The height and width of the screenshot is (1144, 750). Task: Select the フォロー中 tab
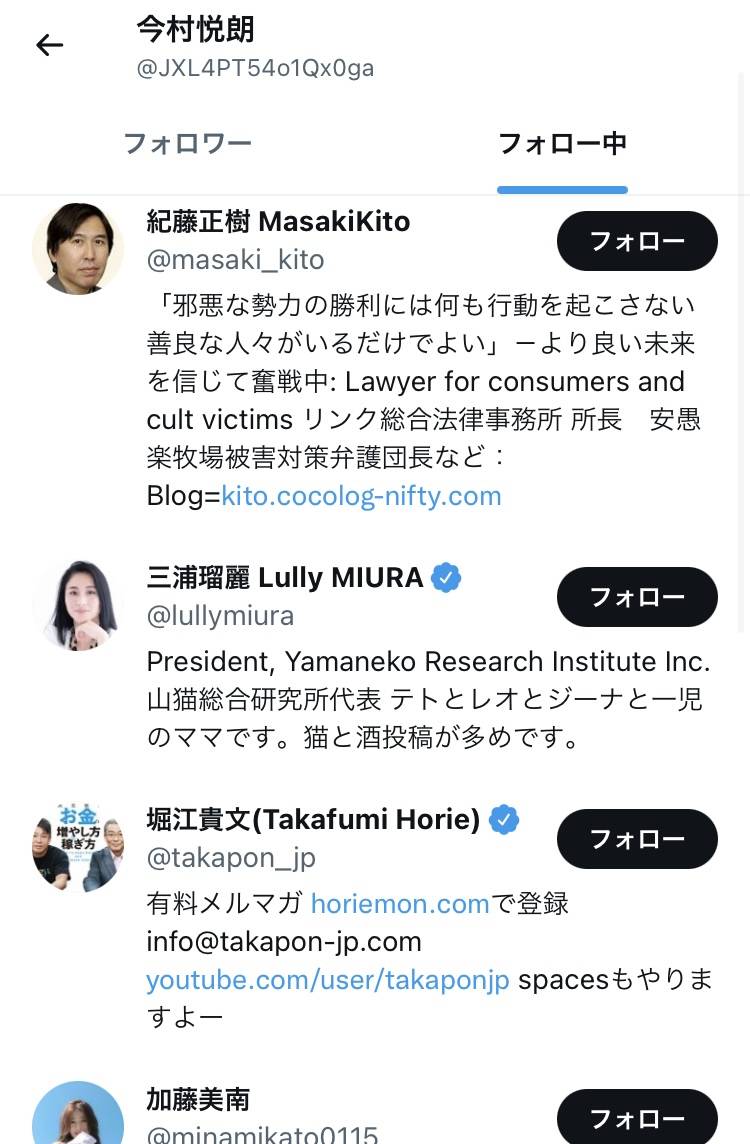pyautogui.click(x=562, y=144)
